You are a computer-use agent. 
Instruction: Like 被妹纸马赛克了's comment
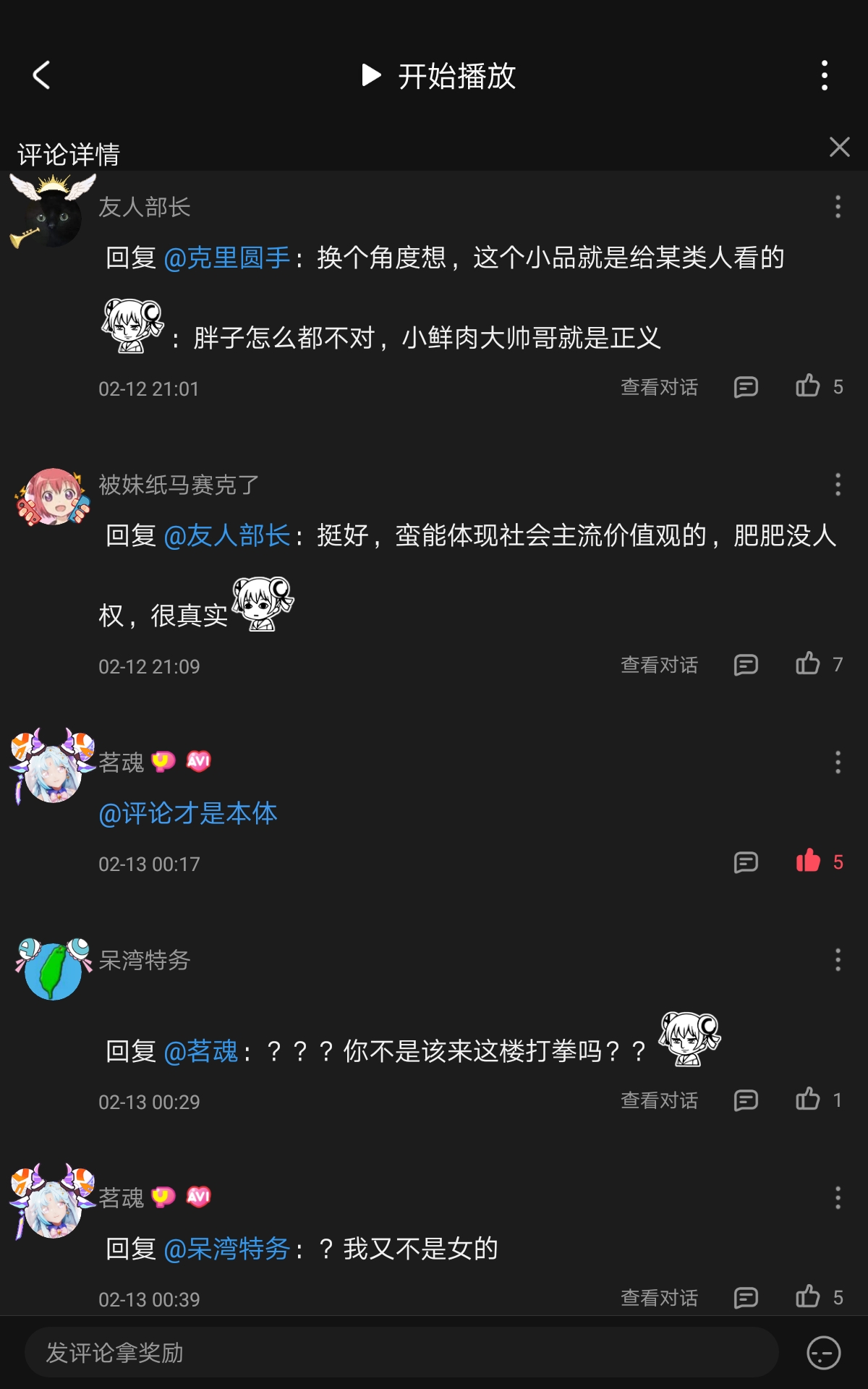(808, 663)
